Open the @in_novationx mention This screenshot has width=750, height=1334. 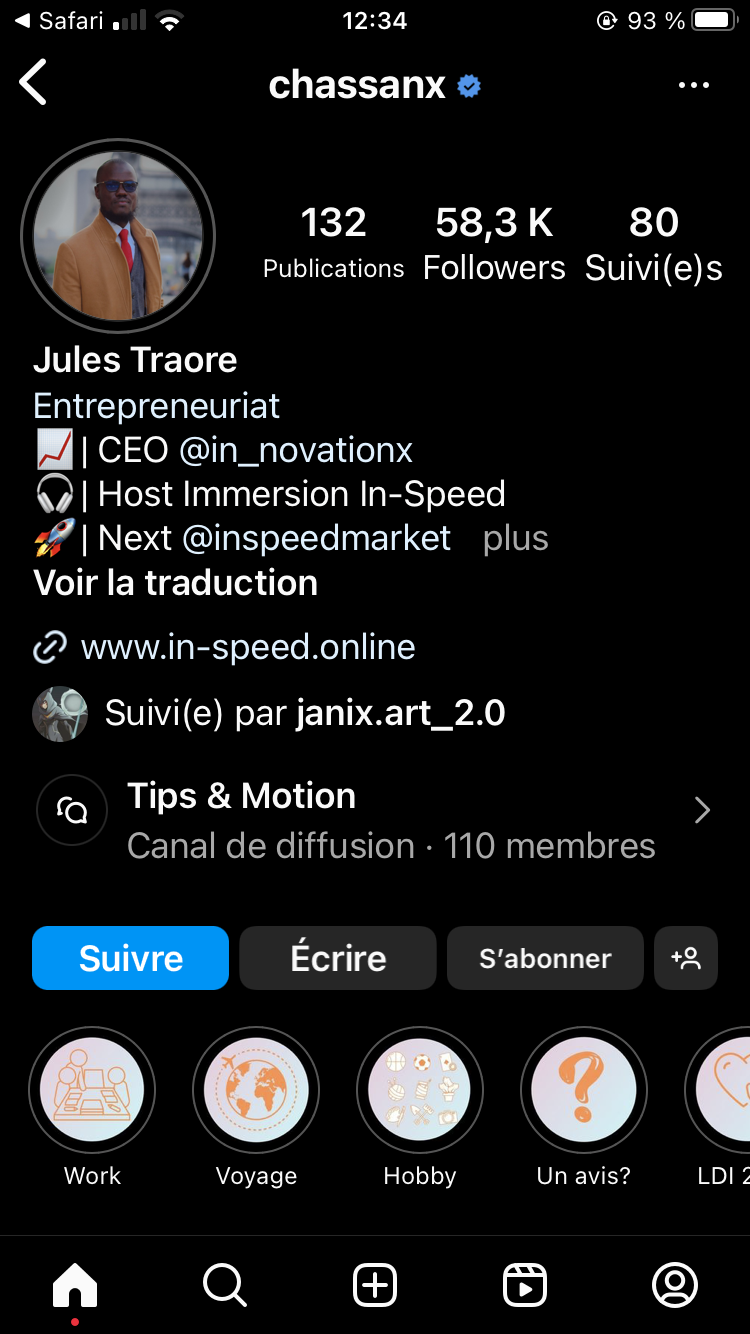tap(296, 450)
